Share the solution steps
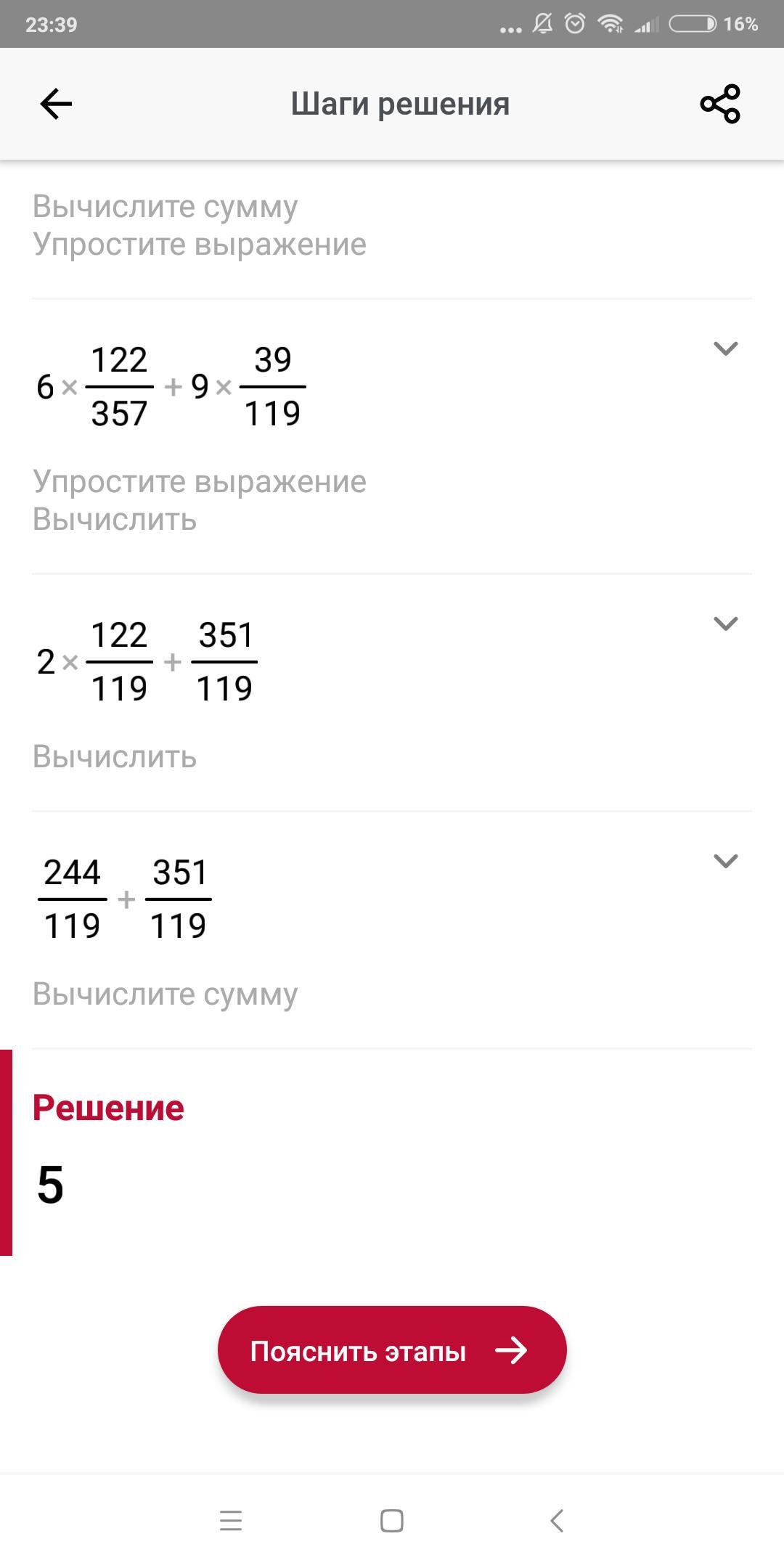The image size is (784, 1568). tap(719, 104)
